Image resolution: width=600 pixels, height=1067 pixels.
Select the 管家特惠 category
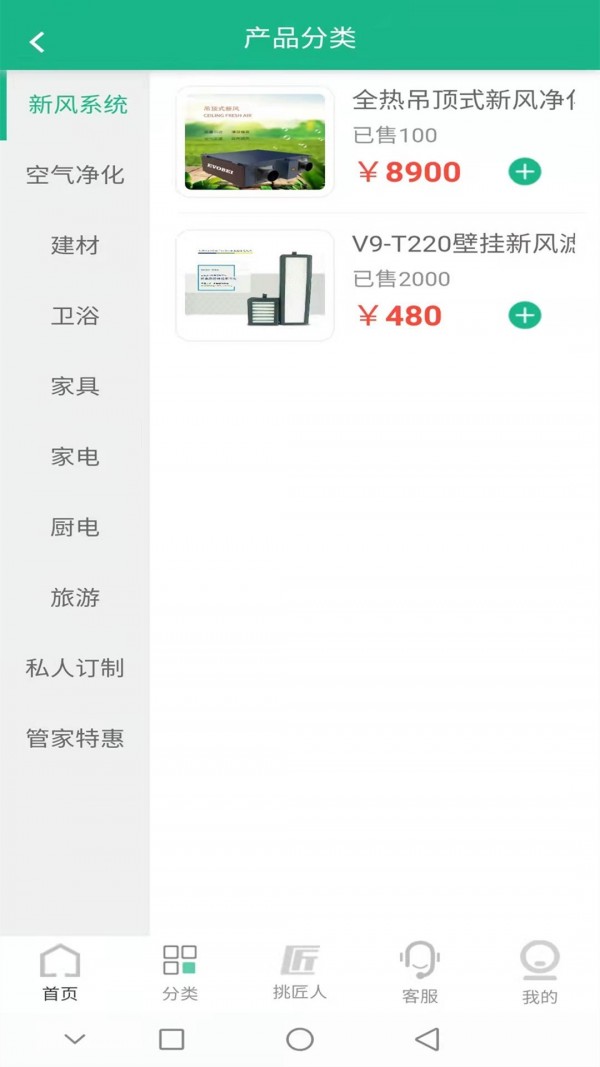(75, 739)
